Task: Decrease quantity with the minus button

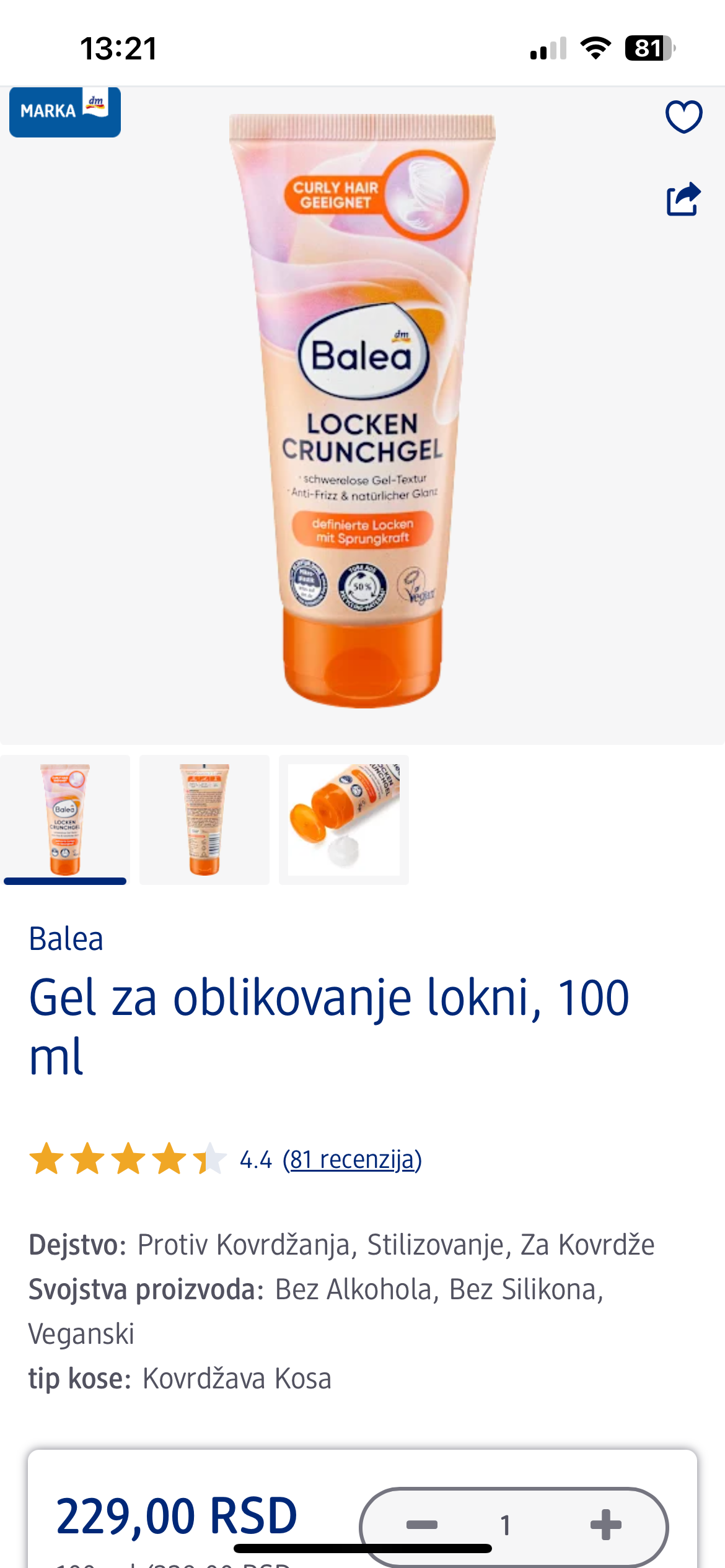Action: [x=422, y=1525]
